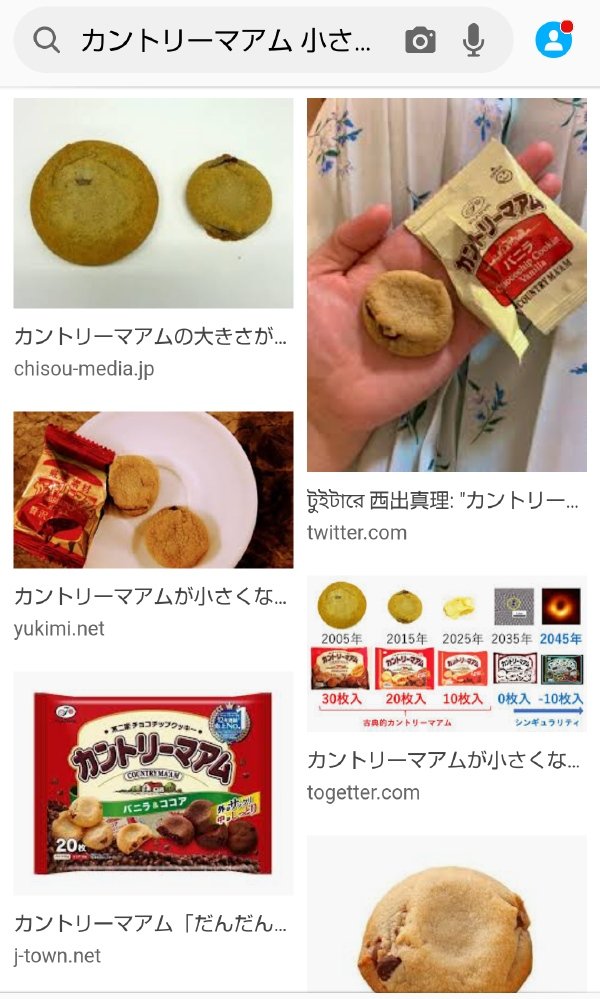Open the togetter.com cookie timeline image
The height and width of the screenshot is (999, 600).
point(446,655)
